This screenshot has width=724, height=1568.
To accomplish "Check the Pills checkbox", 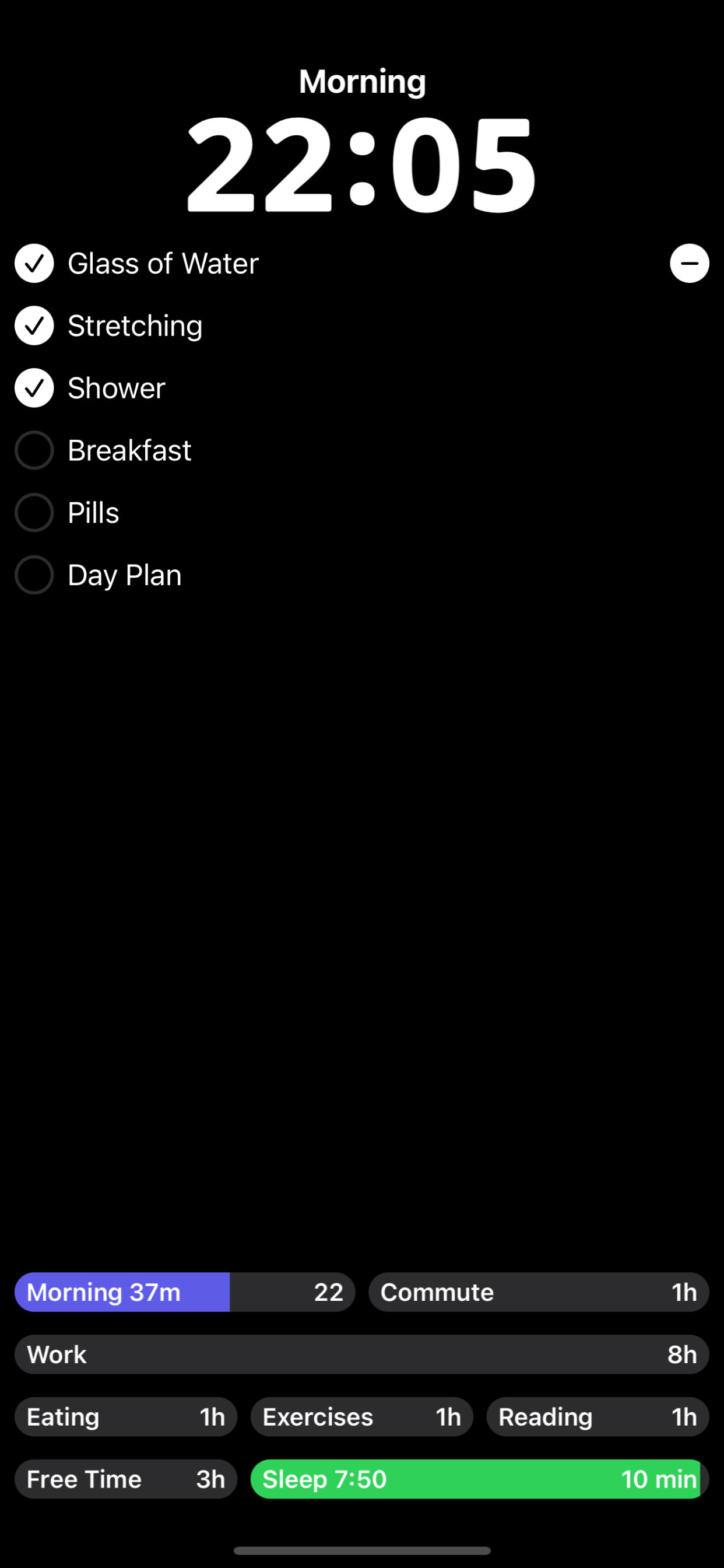I will (34, 512).
